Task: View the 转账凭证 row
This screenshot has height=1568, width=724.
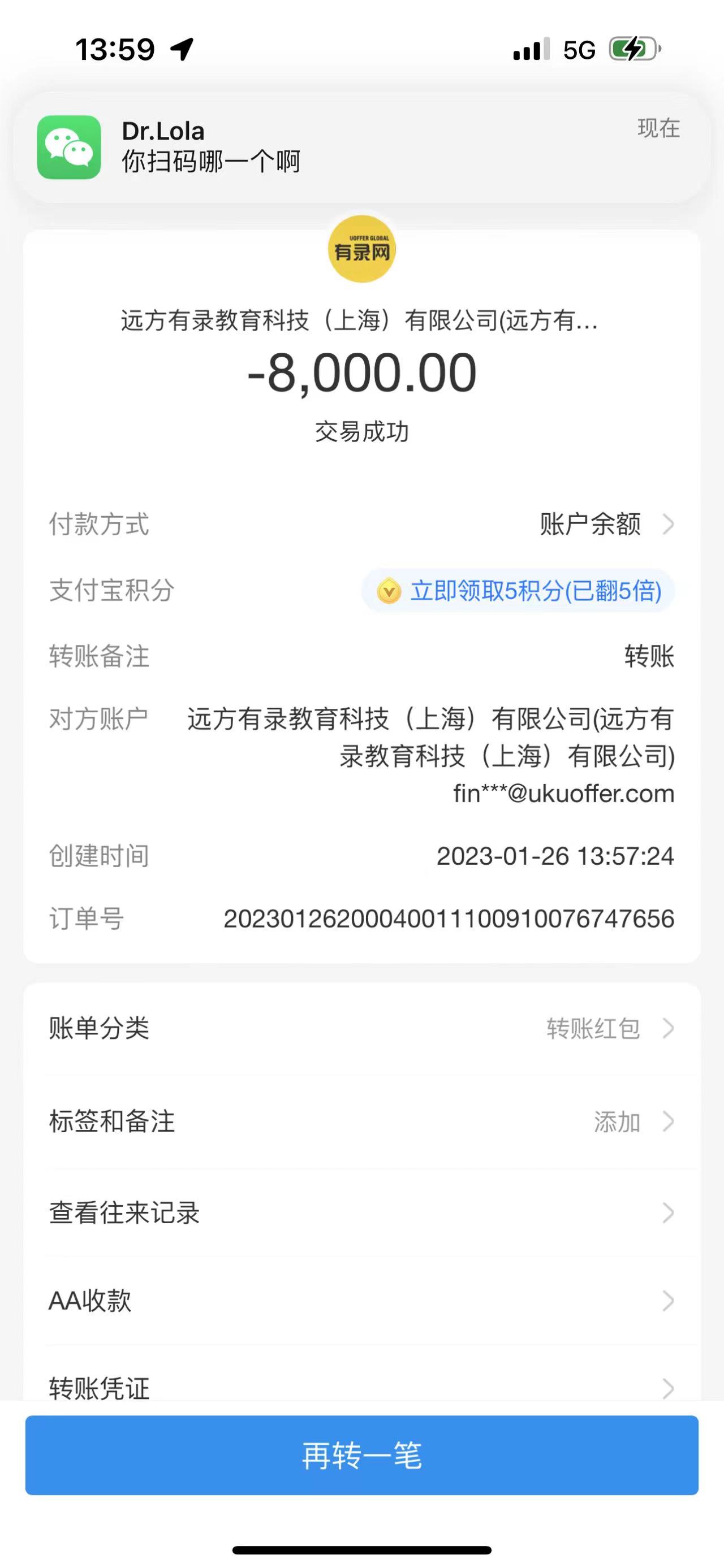Action: click(361, 1387)
